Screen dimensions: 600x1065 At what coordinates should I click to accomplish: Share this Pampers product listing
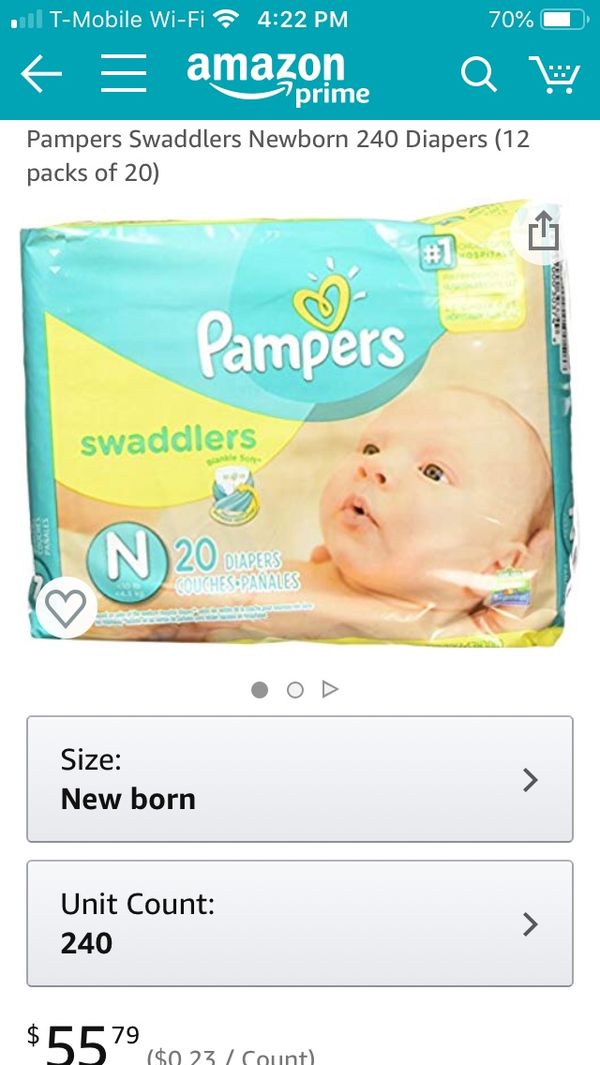(x=542, y=232)
